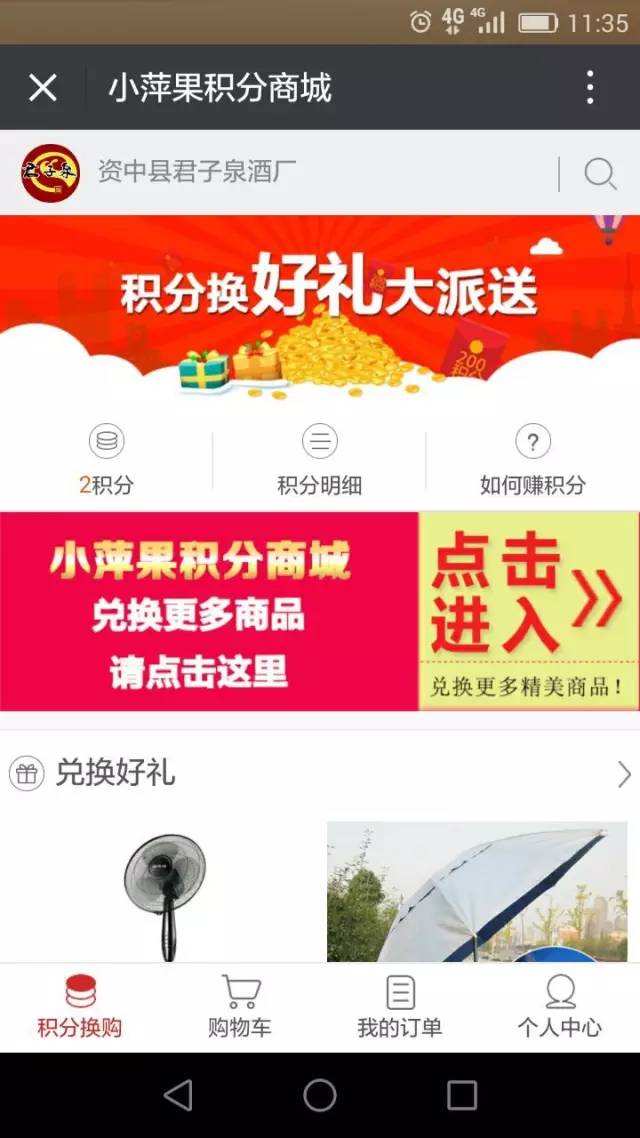Switch to the 我的订单 tab

[400, 1007]
